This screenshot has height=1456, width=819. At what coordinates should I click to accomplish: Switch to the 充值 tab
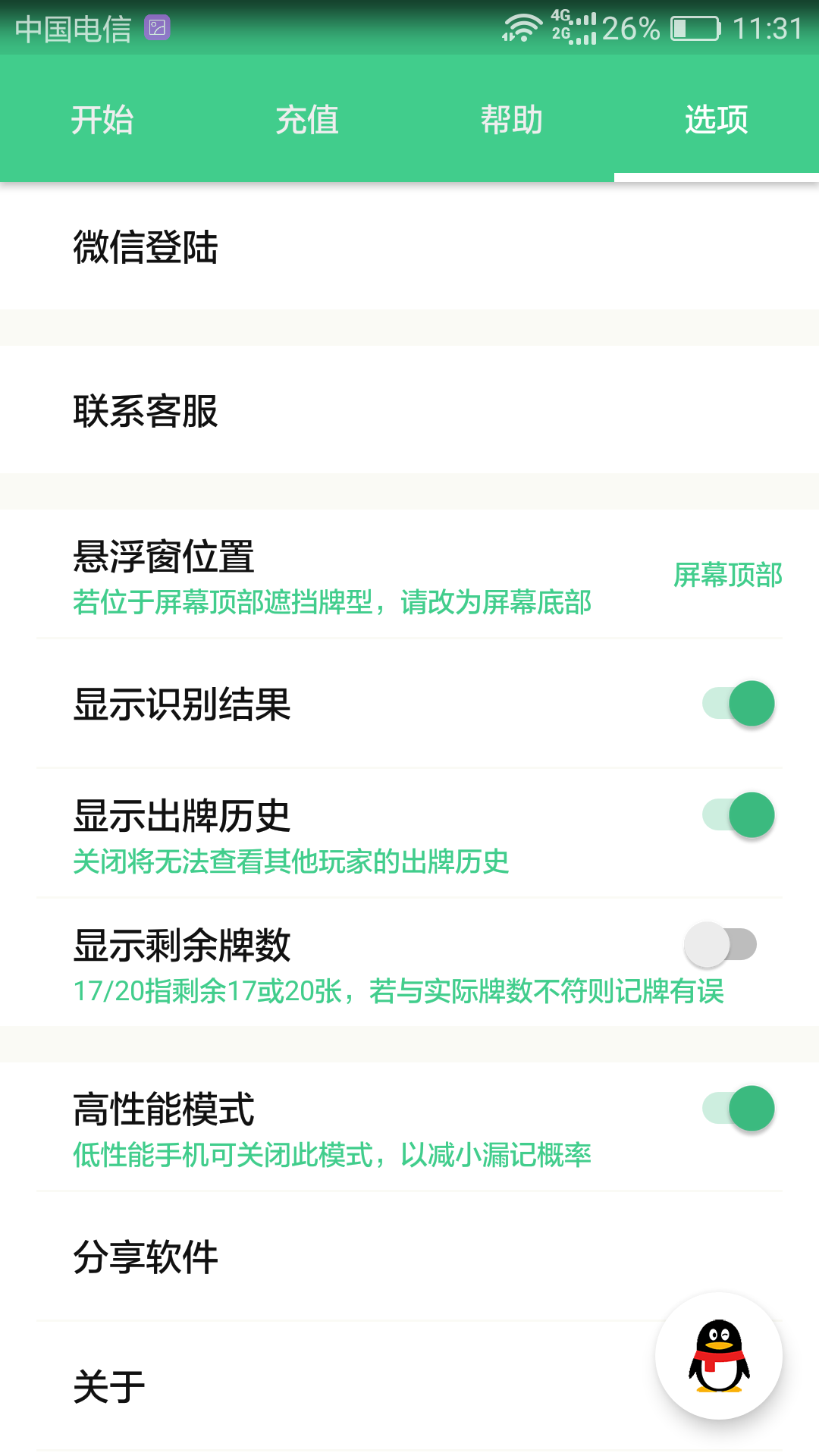pyautogui.click(x=307, y=120)
